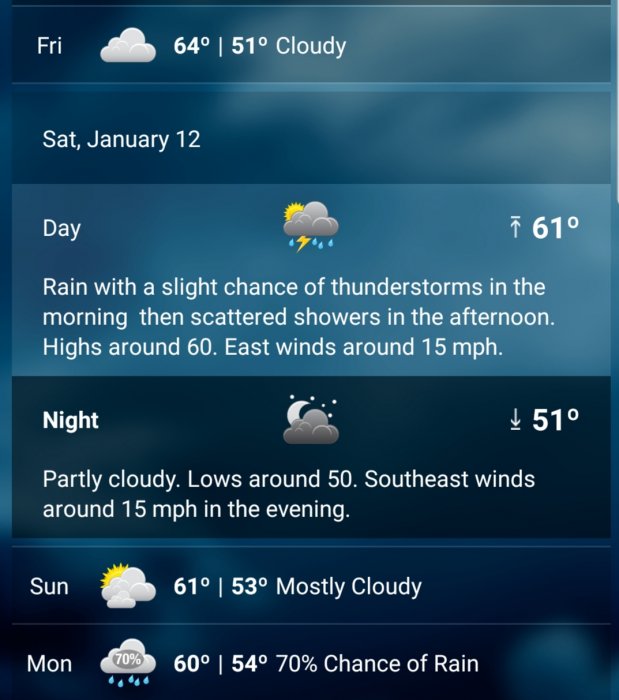The image size is (619, 700).
Task: Open Monday's 70% Chance of Rain forecast
Action: click(x=310, y=663)
